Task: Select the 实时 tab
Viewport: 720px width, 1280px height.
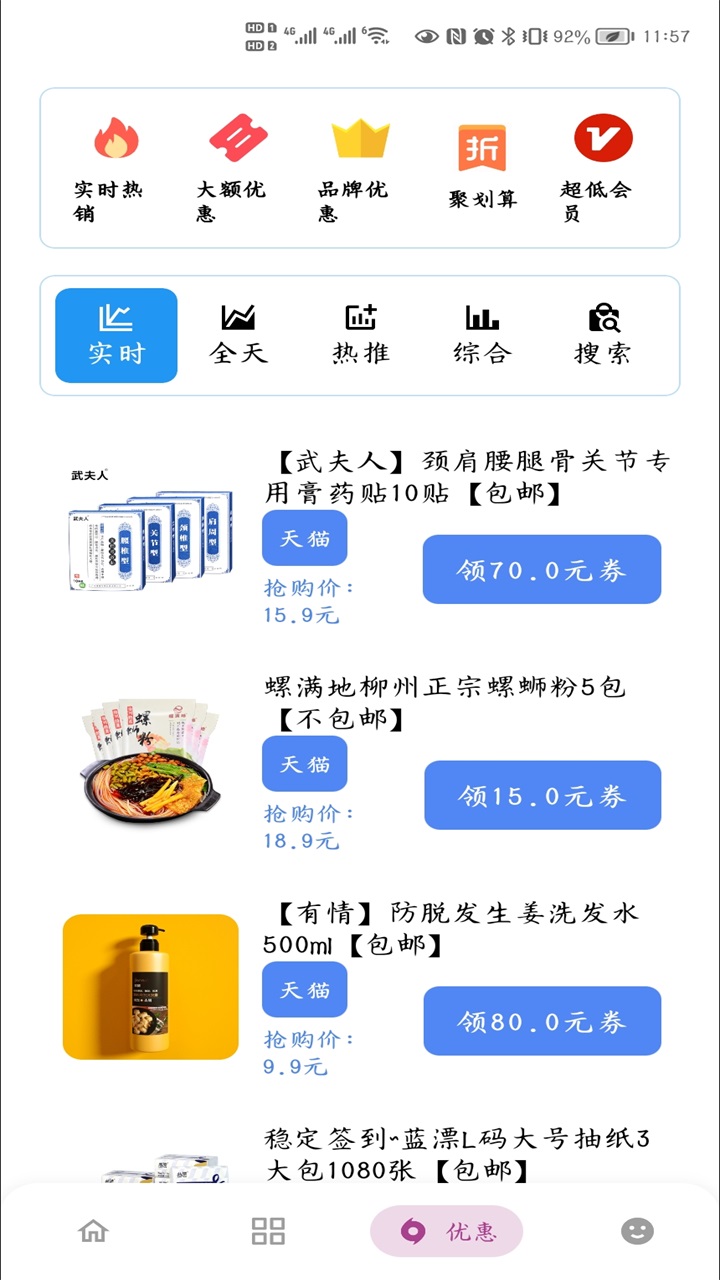Action: point(116,336)
